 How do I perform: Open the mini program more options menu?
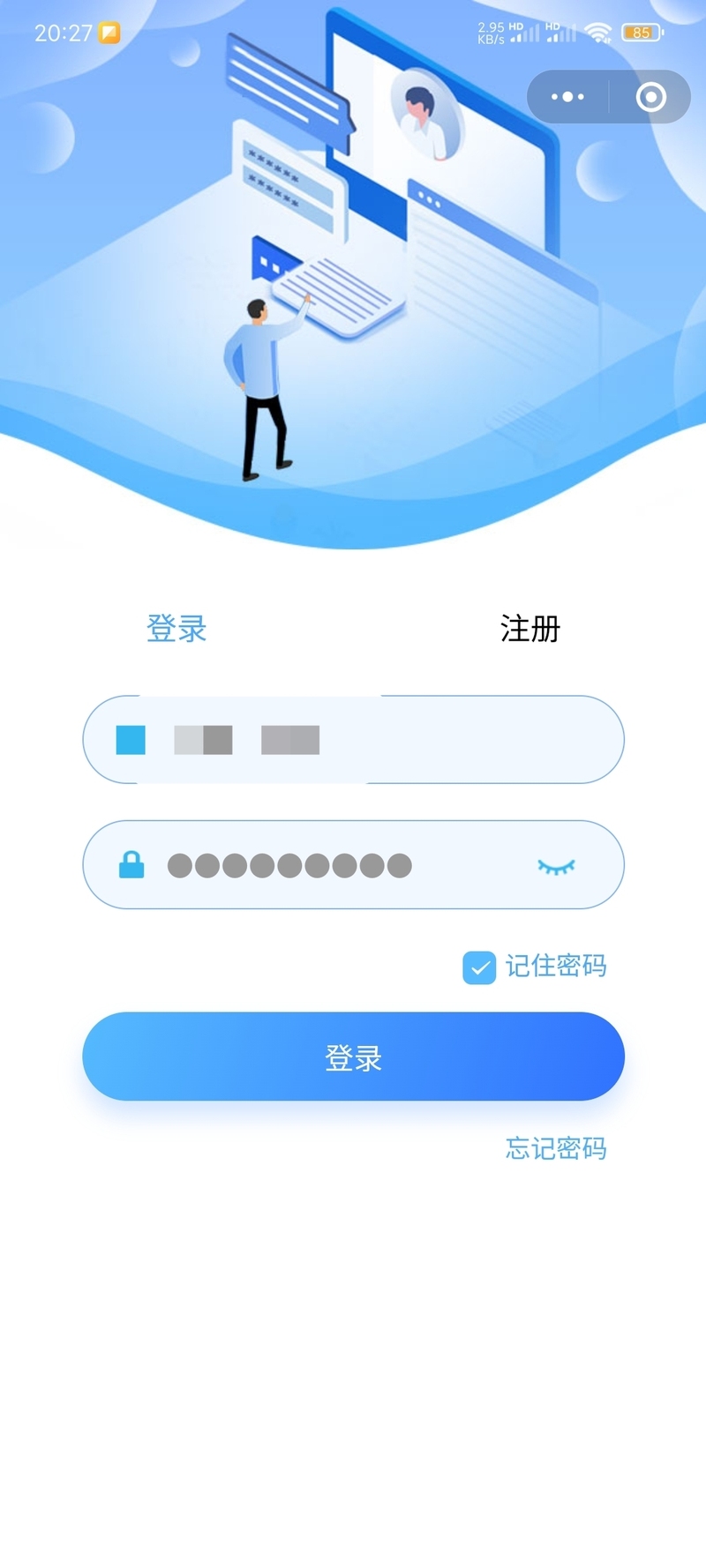567,97
